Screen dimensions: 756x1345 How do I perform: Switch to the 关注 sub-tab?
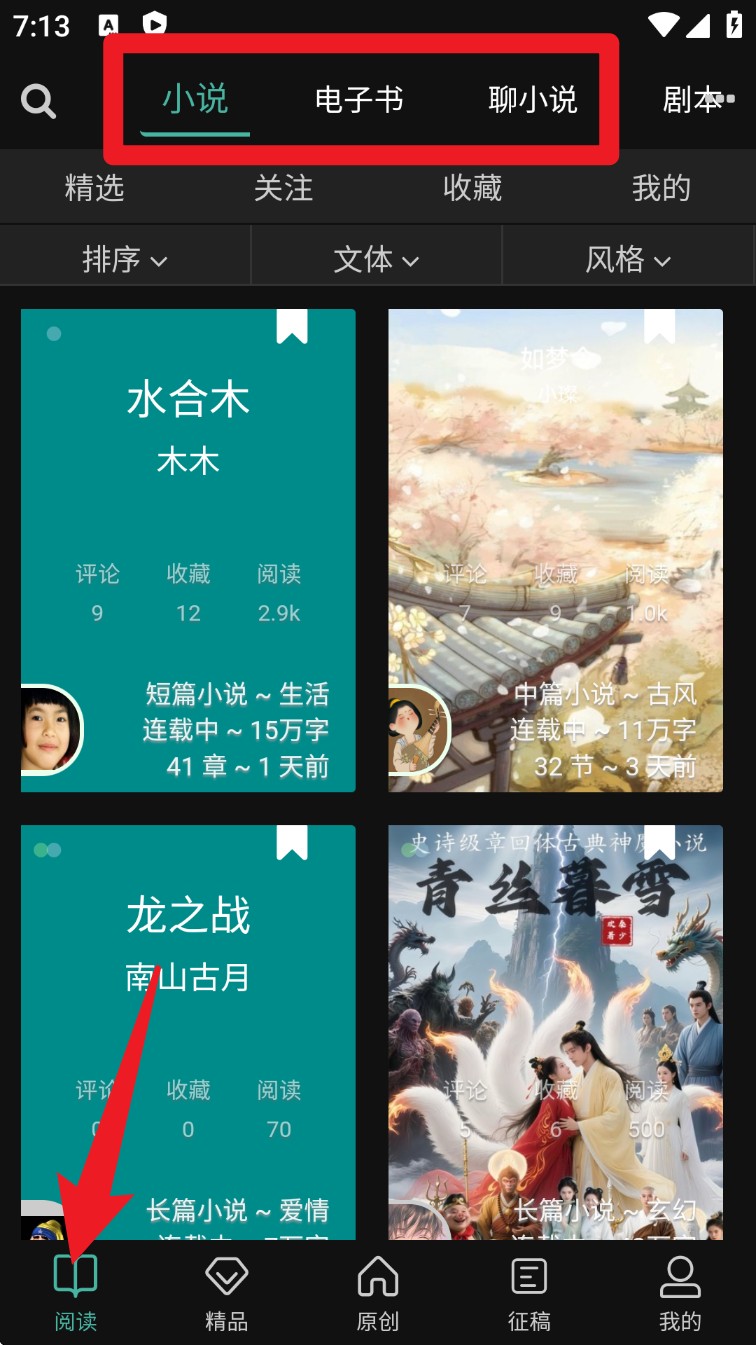point(283,188)
